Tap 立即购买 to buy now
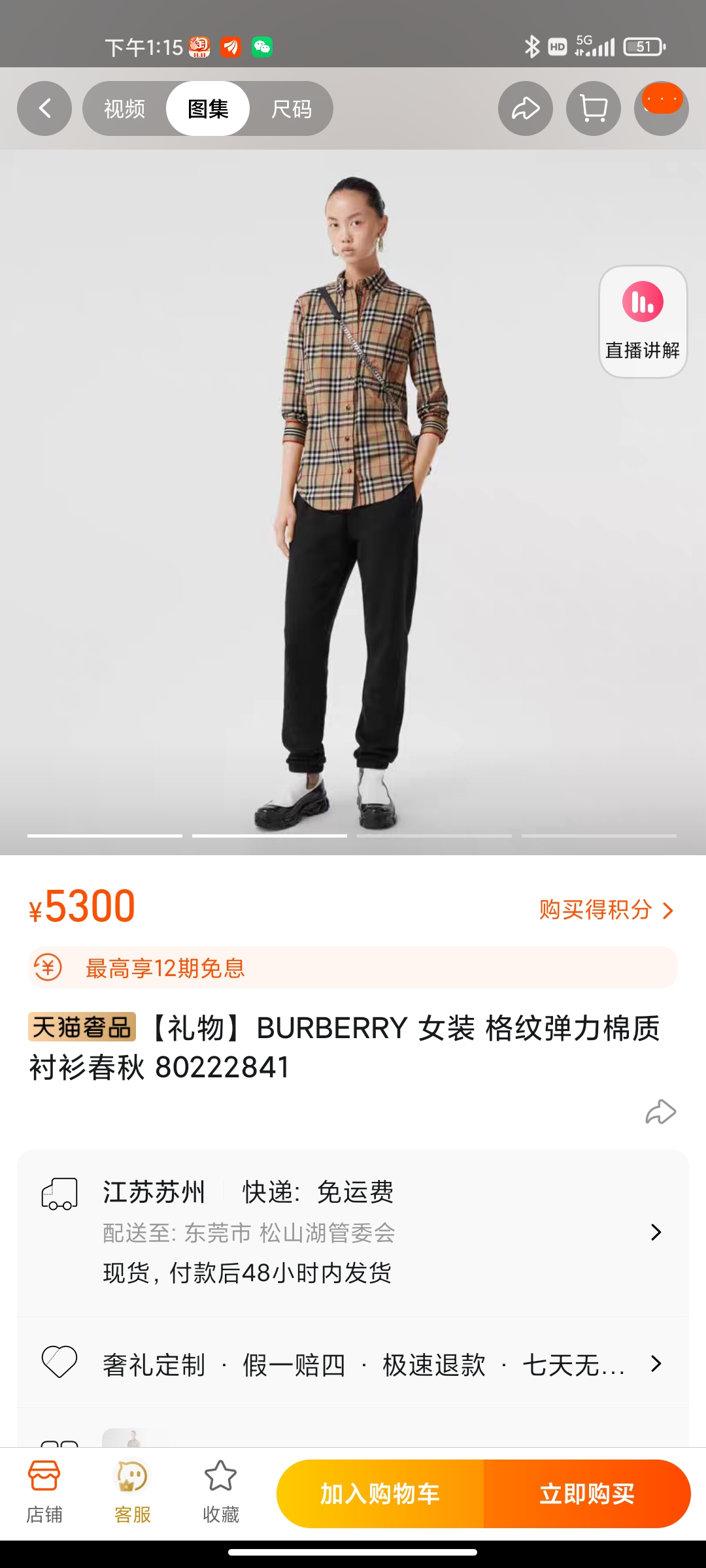Screen dimensions: 706x1568 click(587, 1494)
